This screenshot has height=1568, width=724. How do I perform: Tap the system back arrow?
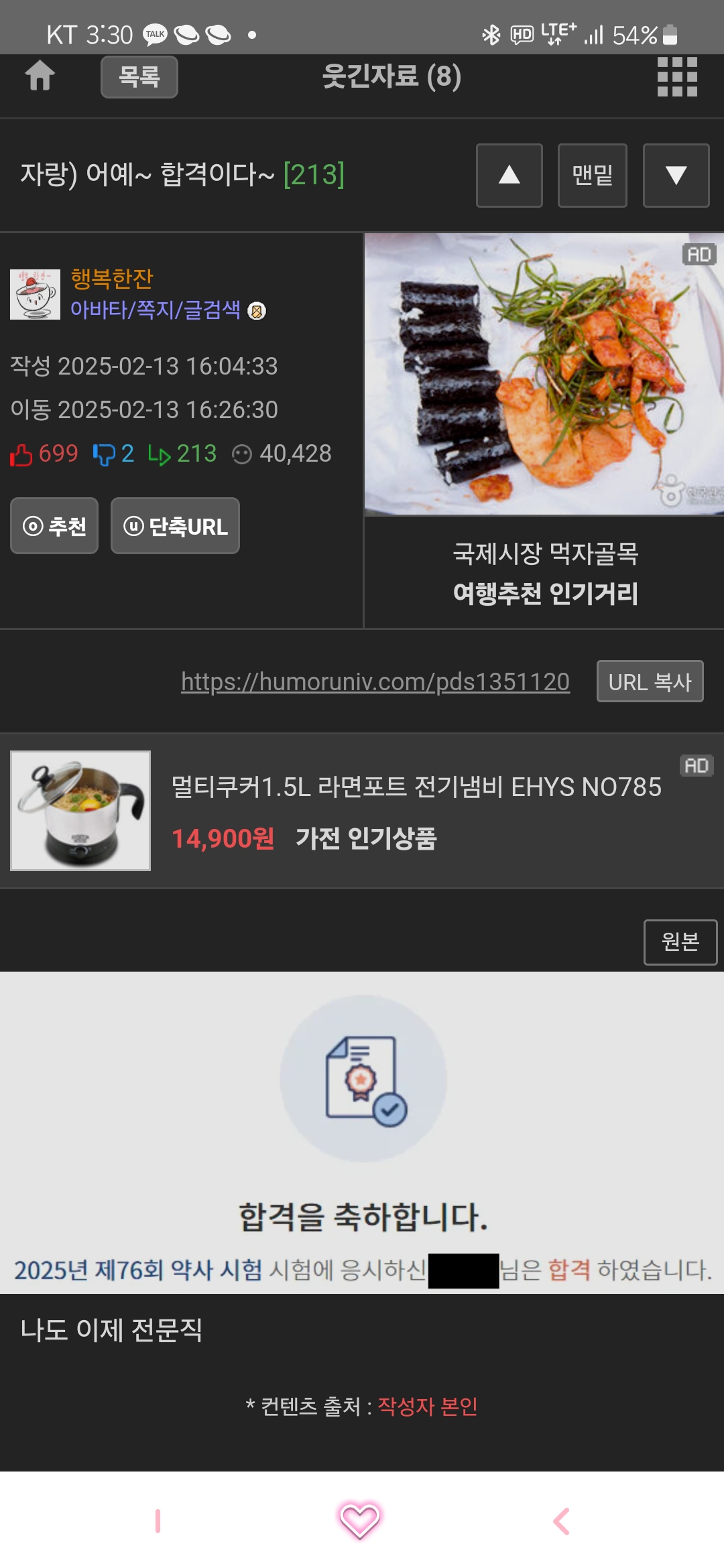click(562, 1521)
